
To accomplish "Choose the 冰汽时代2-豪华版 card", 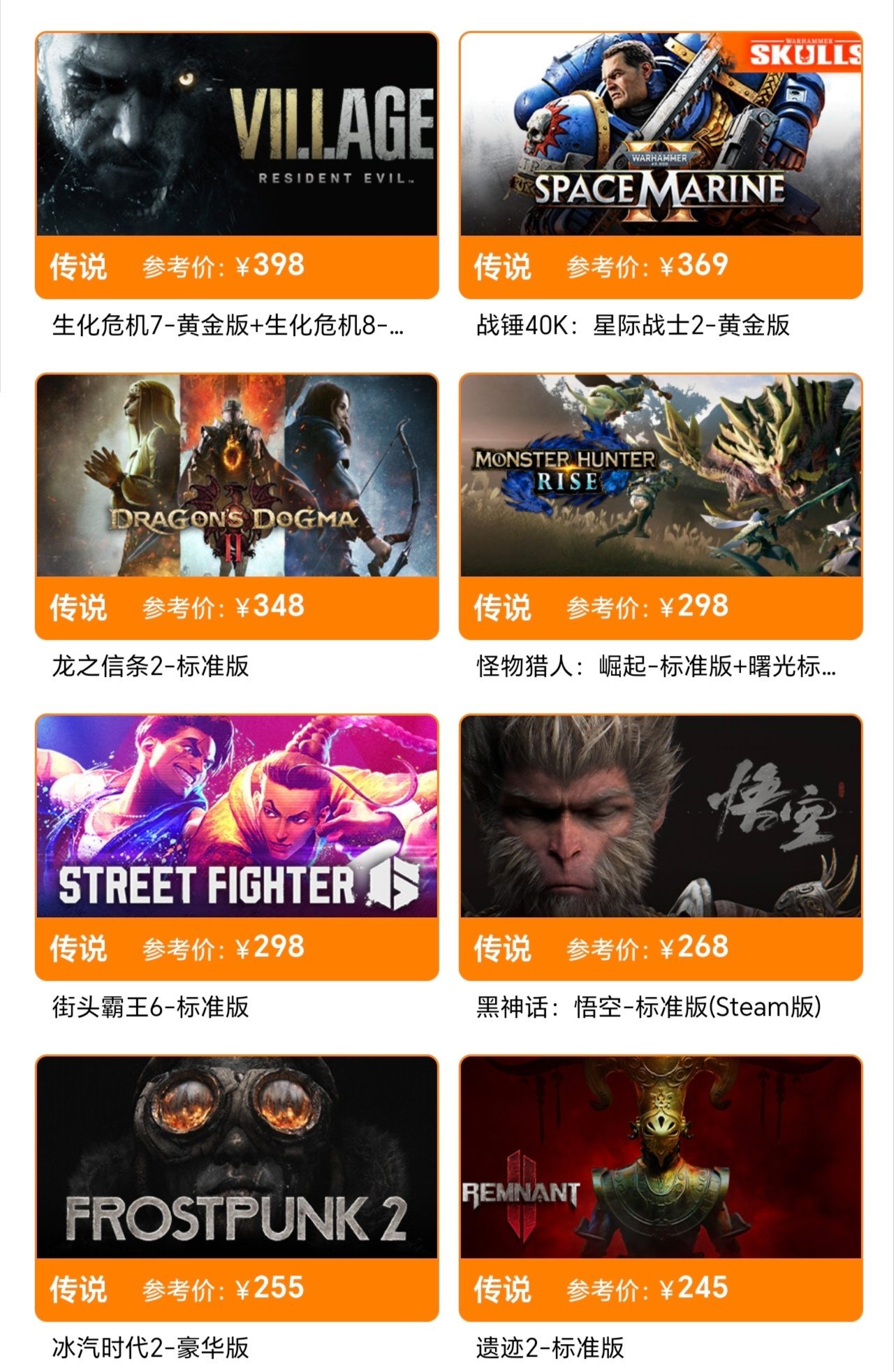I will (x=237, y=1158).
